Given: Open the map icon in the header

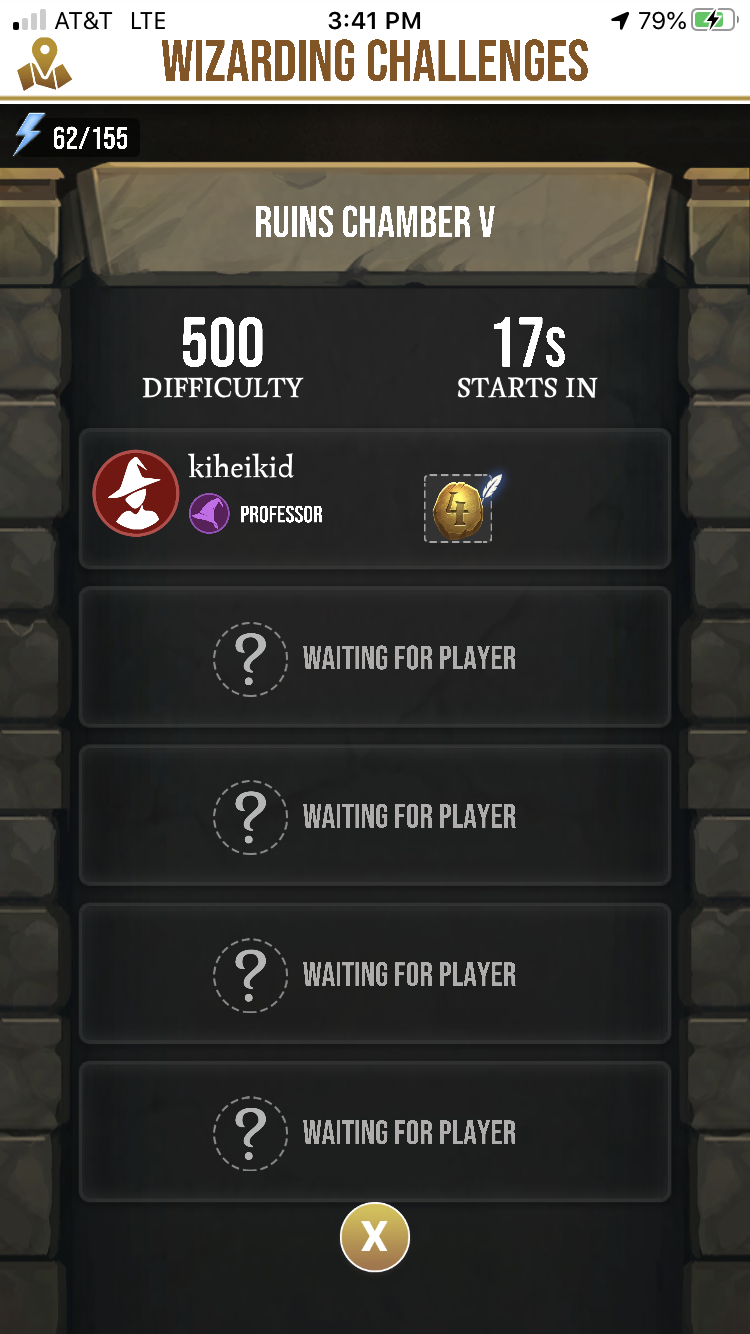Looking at the screenshot, I should (x=44, y=62).
